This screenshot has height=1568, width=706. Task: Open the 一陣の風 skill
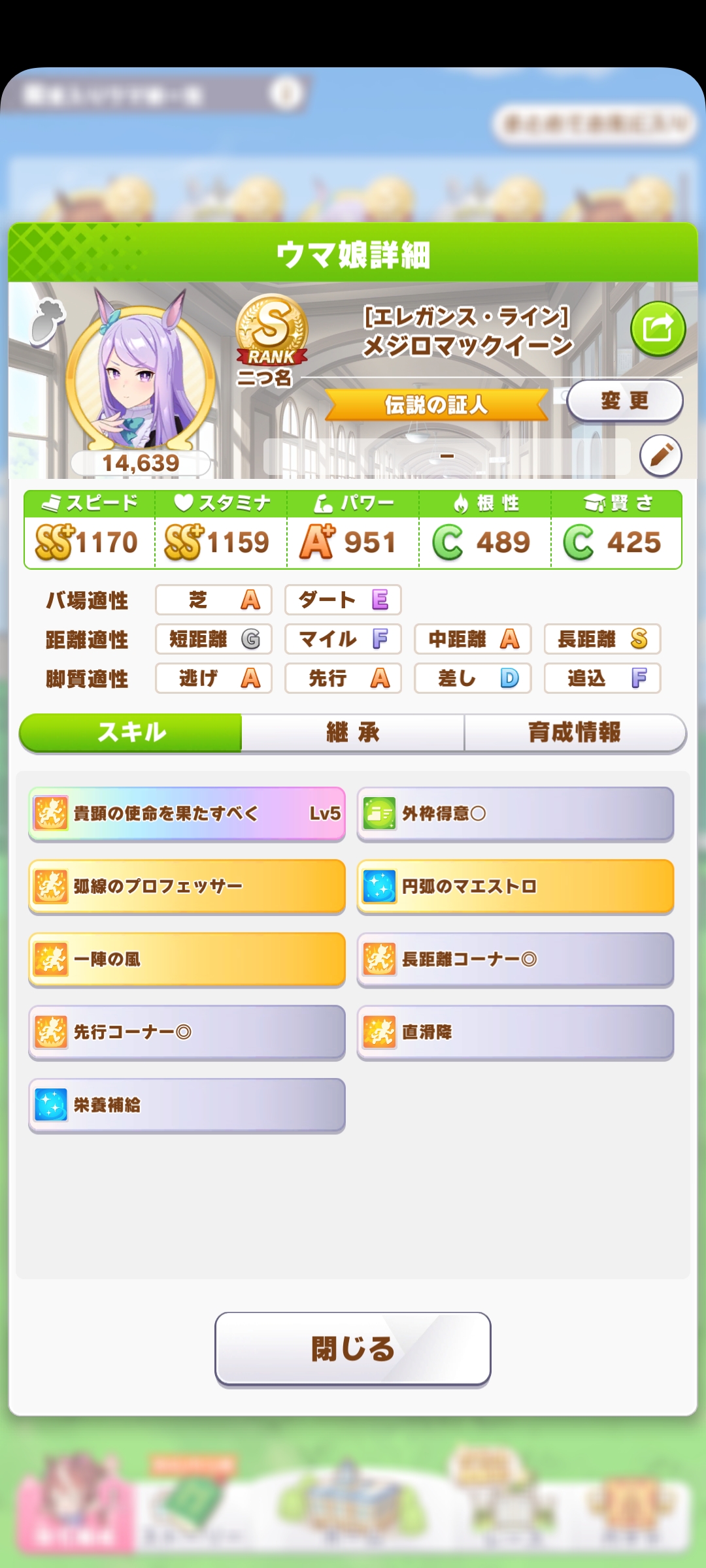coord(187,959)
